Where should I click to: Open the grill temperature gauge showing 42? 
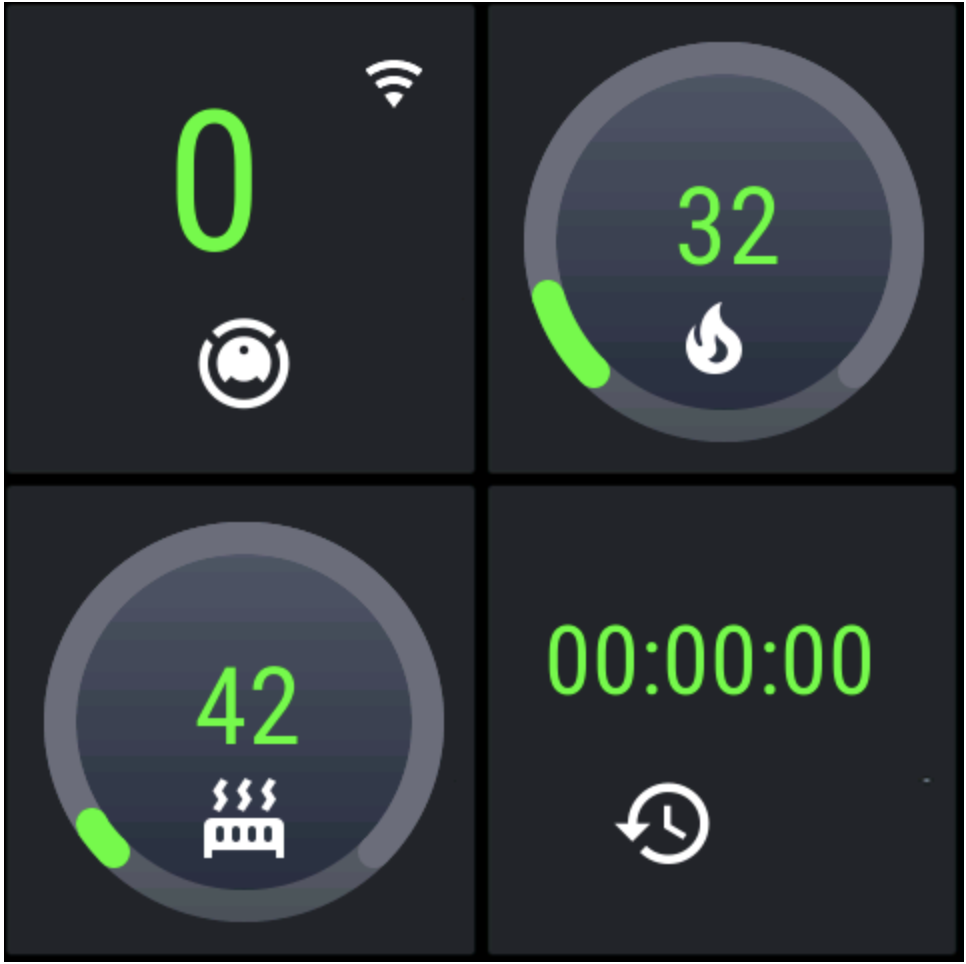tap(243, 722)
